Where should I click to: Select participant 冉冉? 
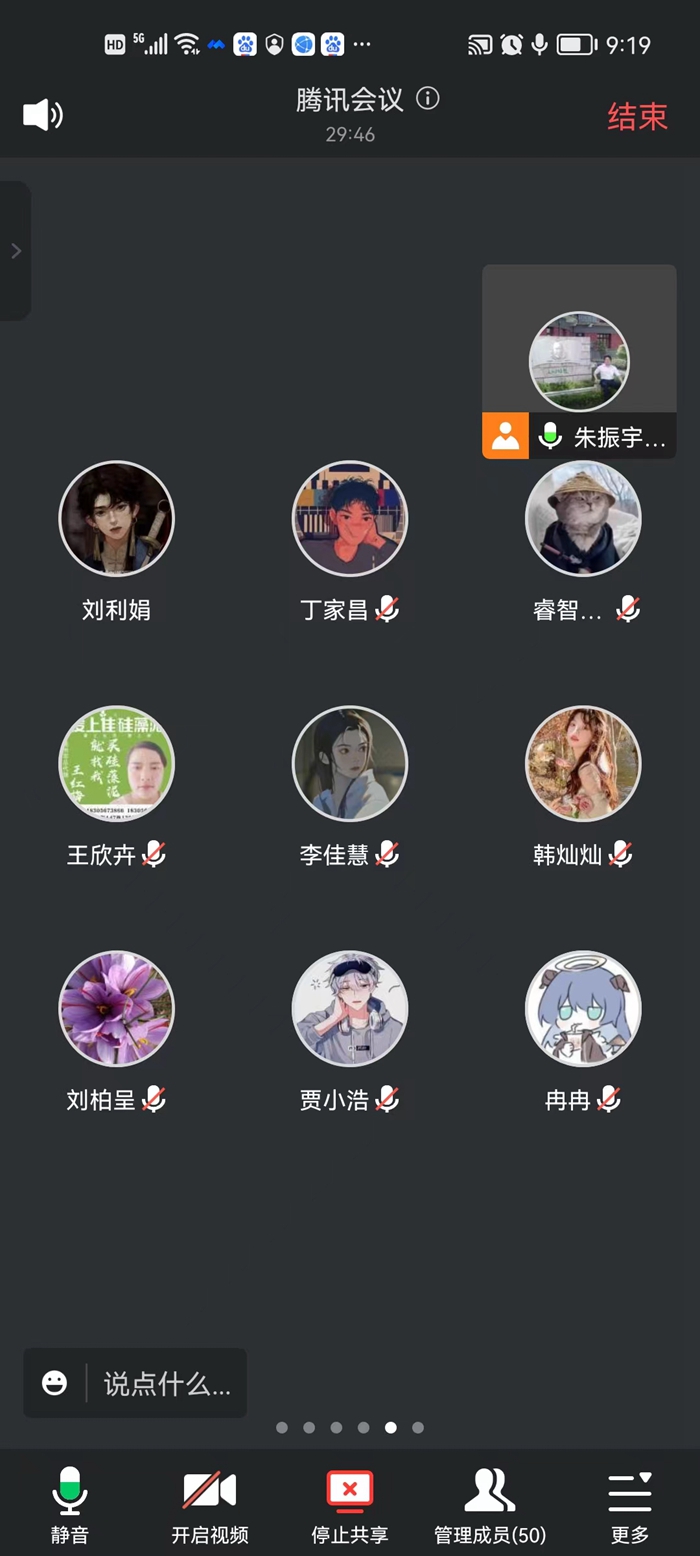coord(583,1009)
